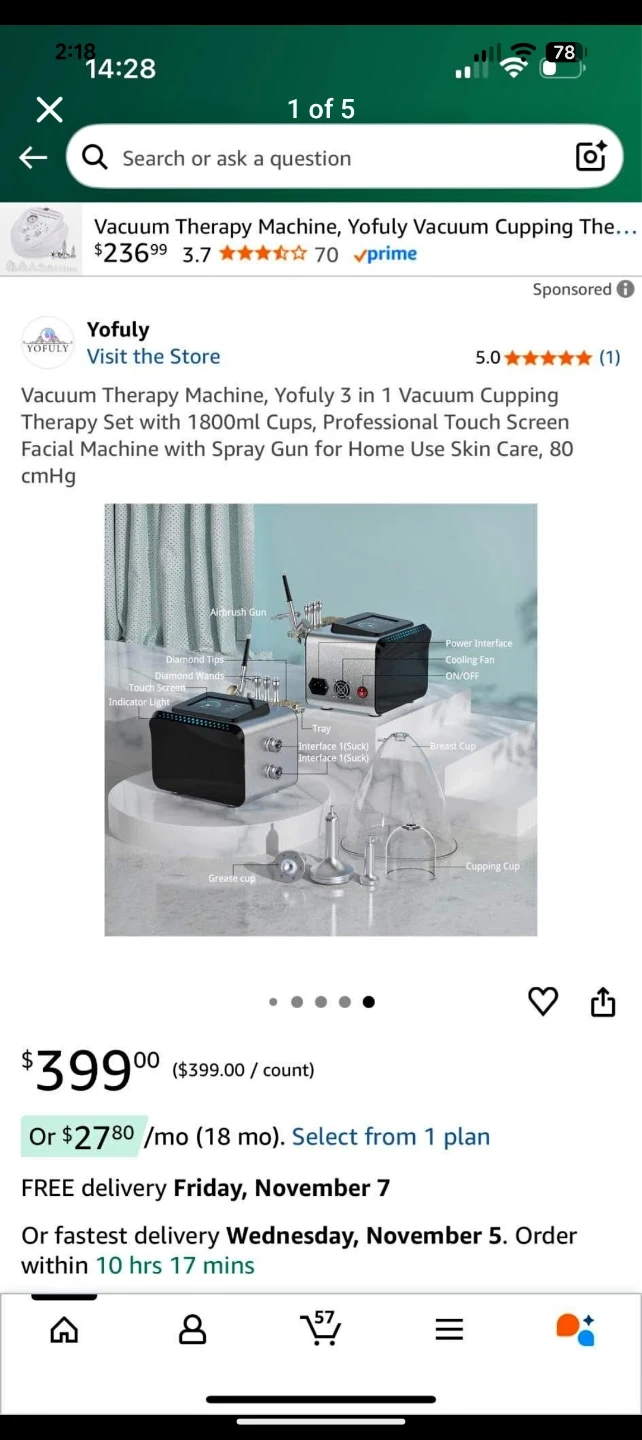Open the account profile tab
642x1440 pixels.
coord(192,1329)
